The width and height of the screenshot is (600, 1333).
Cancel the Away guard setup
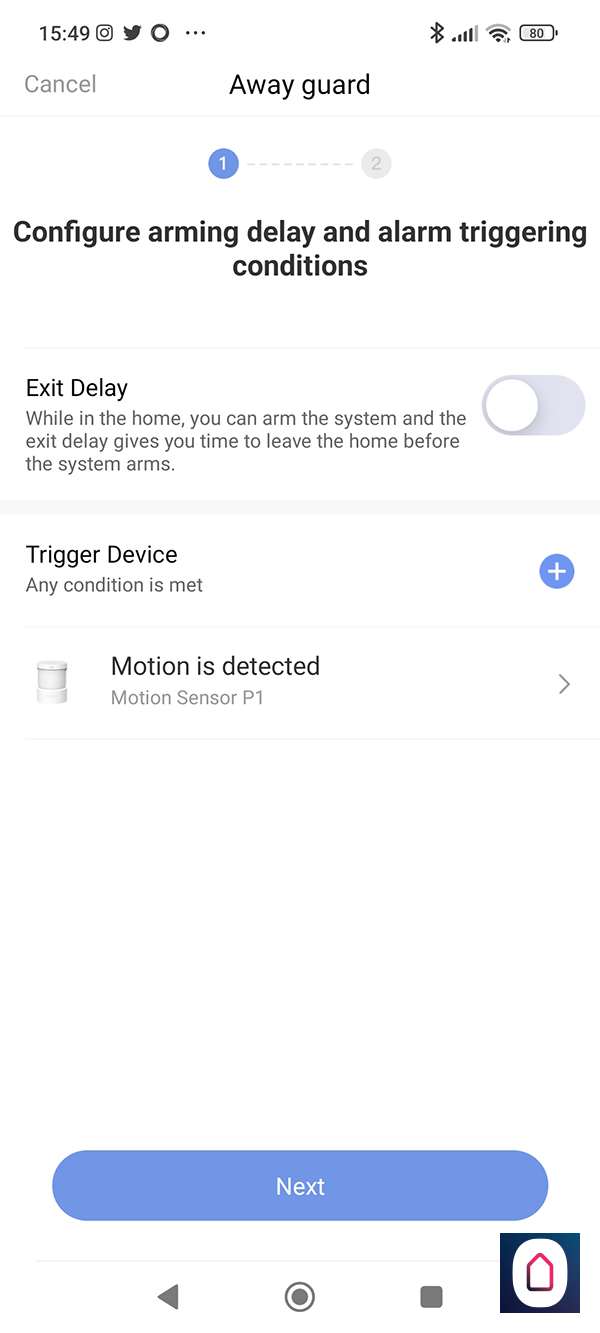(x=60, y=84)
